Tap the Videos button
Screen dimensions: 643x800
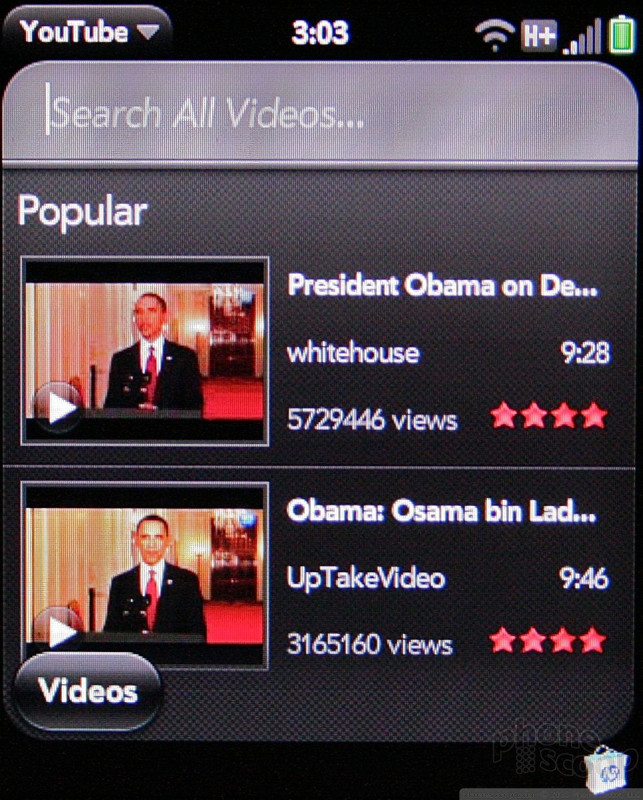pyautogui.click(x=87, y=691)
